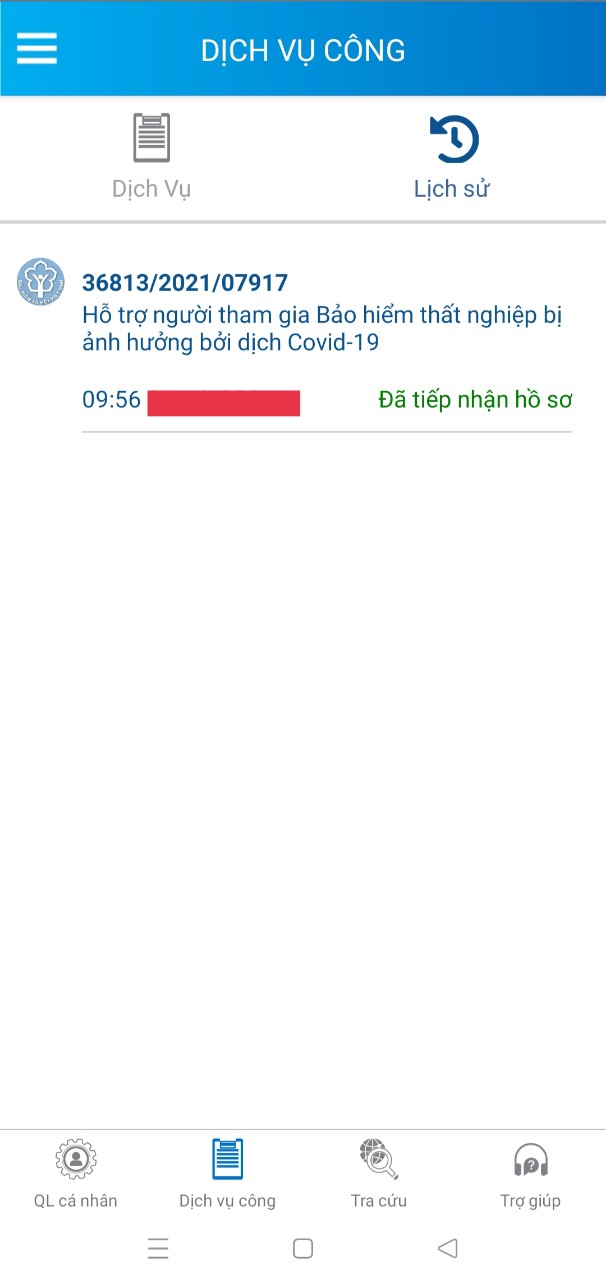Switch to the Dịch Vụ tab

[151, 157]
